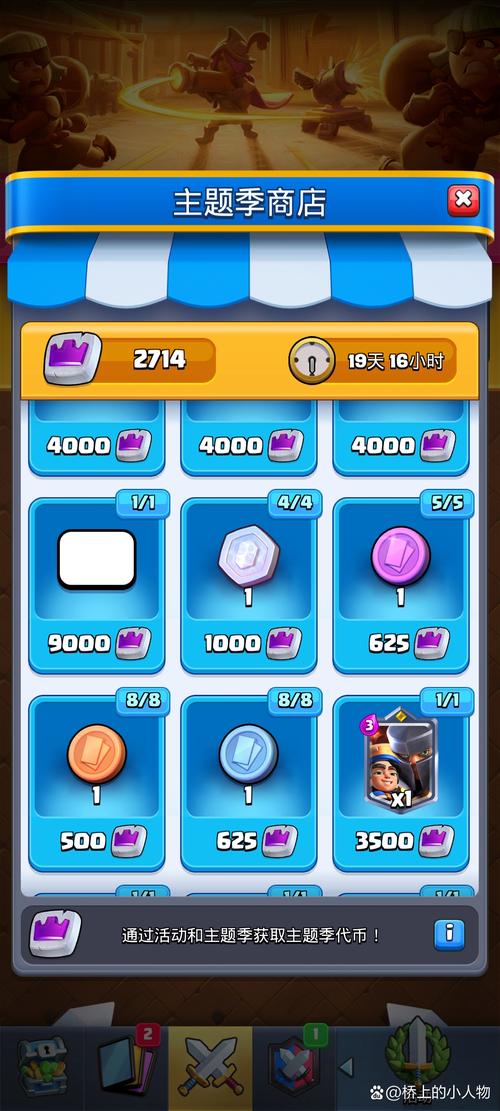Open the champion card offer for 3500

pyautogui.click(x=401, y=784)
